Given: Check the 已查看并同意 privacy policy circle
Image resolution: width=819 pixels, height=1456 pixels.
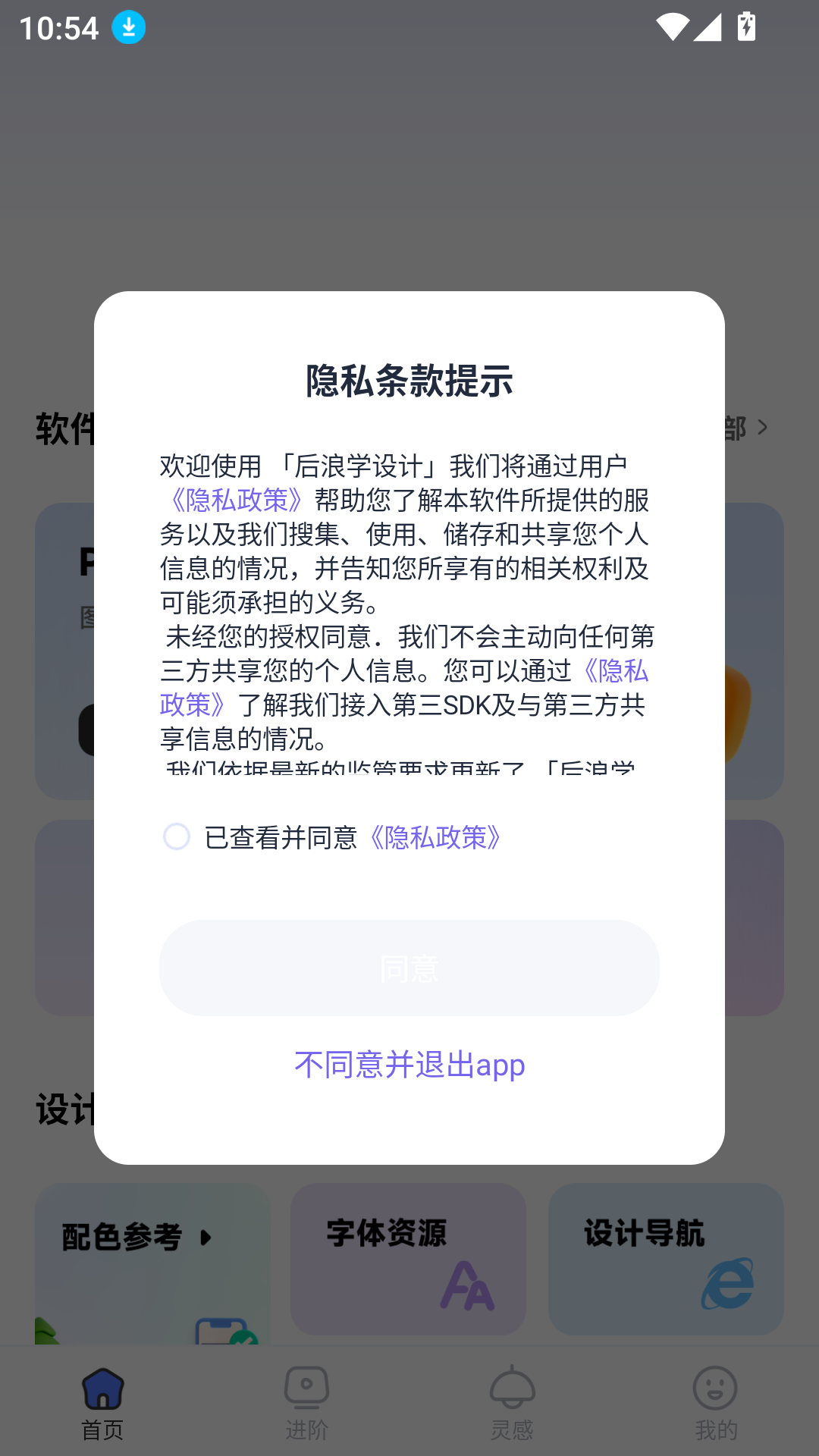Looking at the screenshot, I should pyautogui.click(x=177, y=836).
